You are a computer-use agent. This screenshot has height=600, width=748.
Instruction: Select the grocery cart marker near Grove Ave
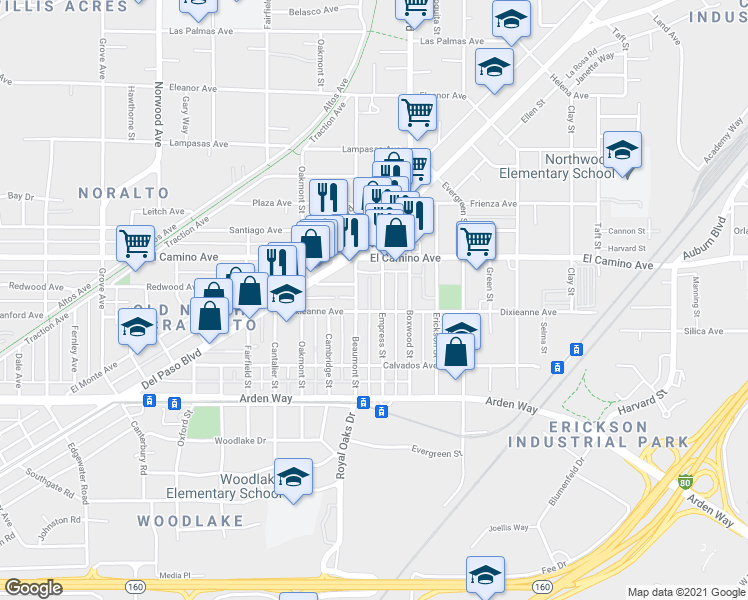135,245
